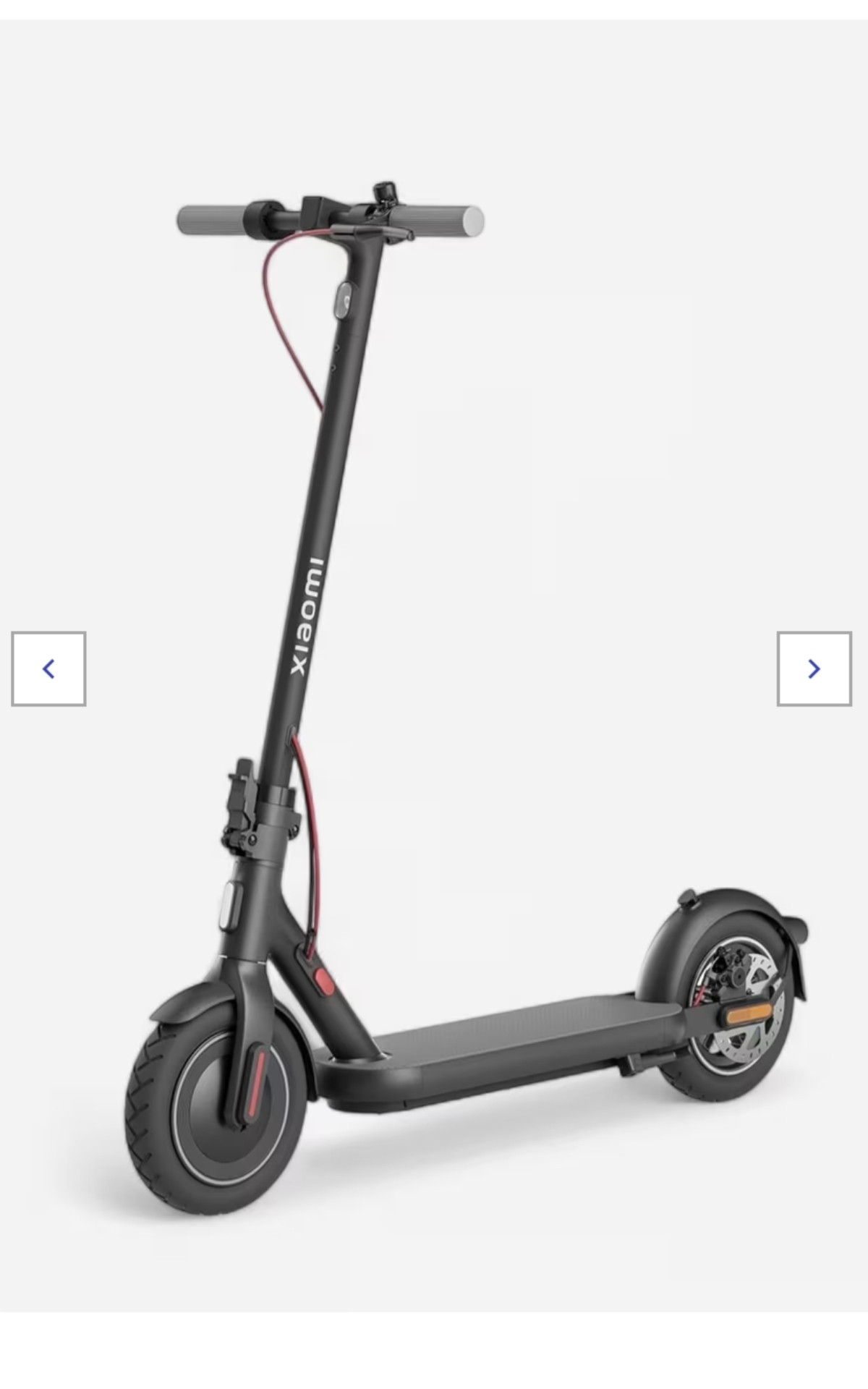This screenshot has height=1389, width=868.
Task: Go to the previous product image
Action: tap(48, 668)
